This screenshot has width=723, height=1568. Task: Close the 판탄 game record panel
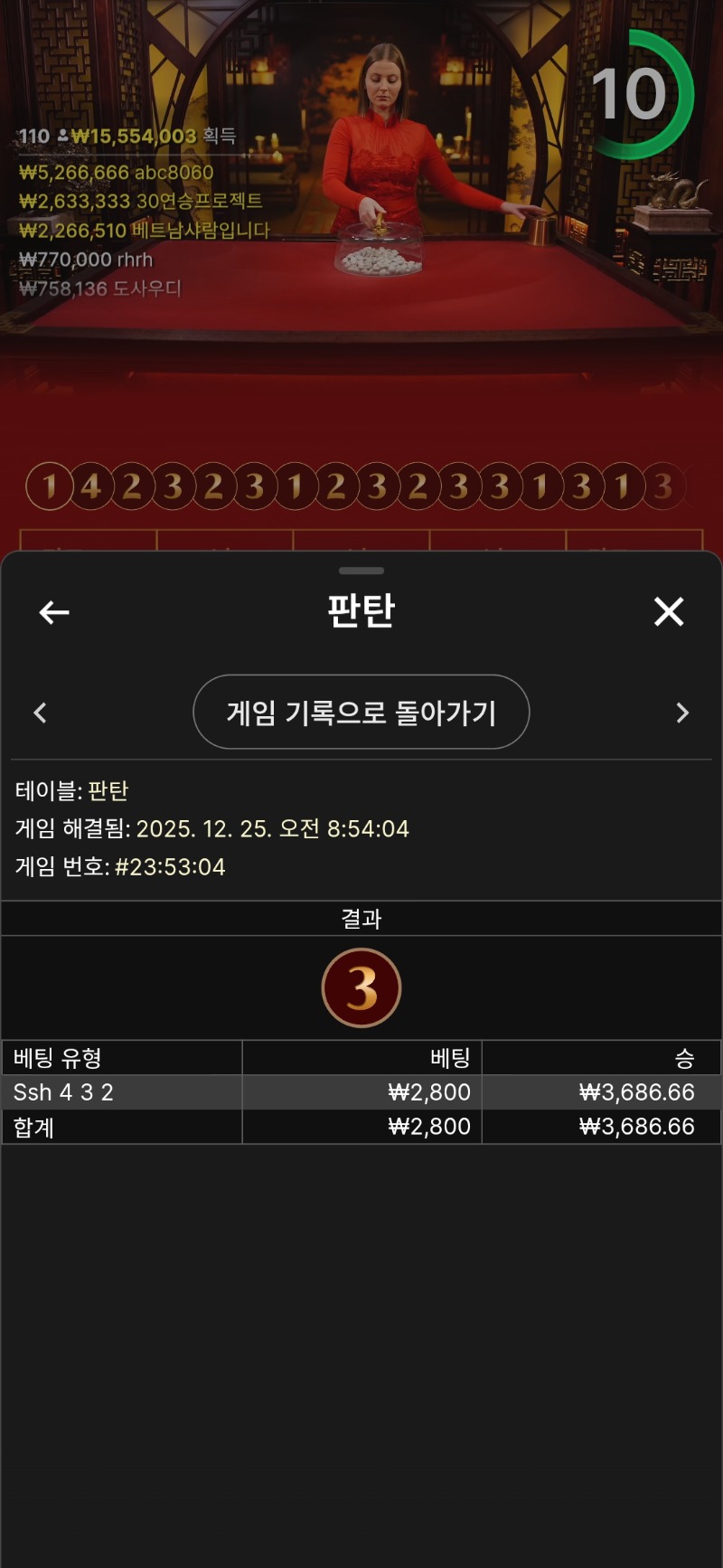(669, 612)
